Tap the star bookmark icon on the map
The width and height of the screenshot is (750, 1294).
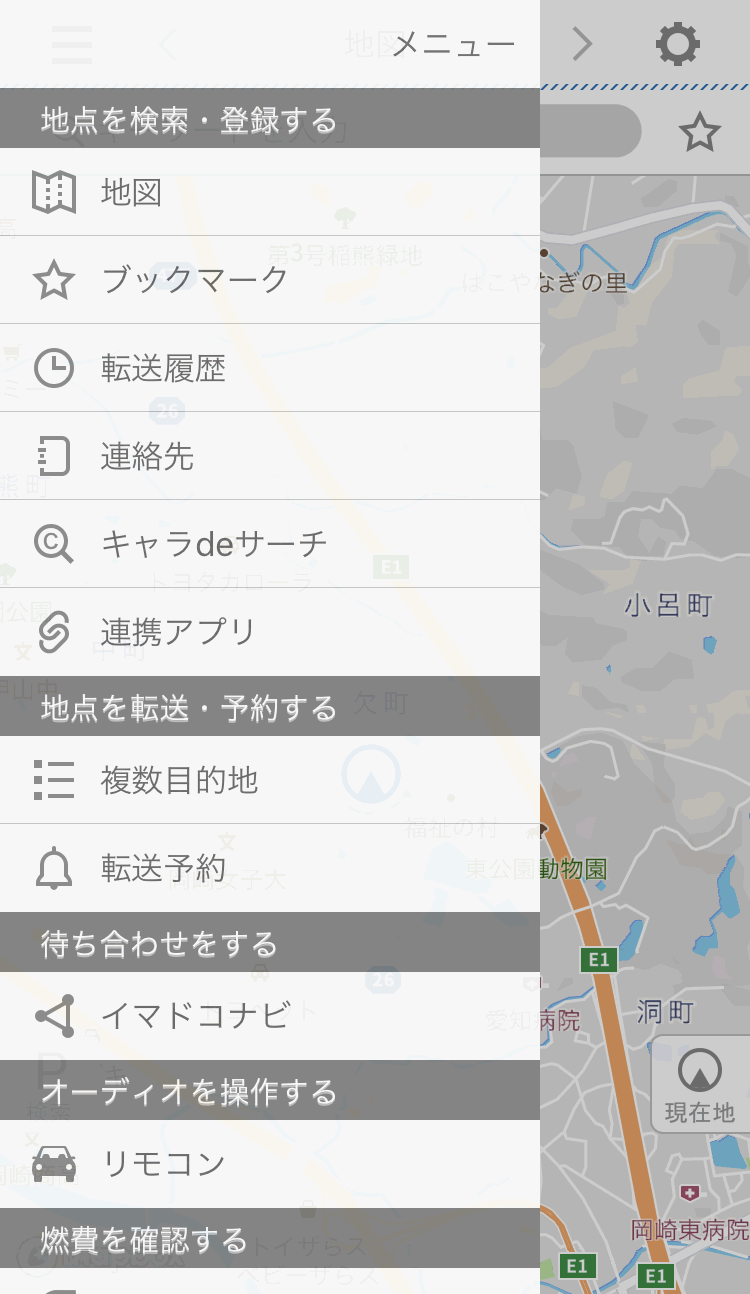(700, 132)
